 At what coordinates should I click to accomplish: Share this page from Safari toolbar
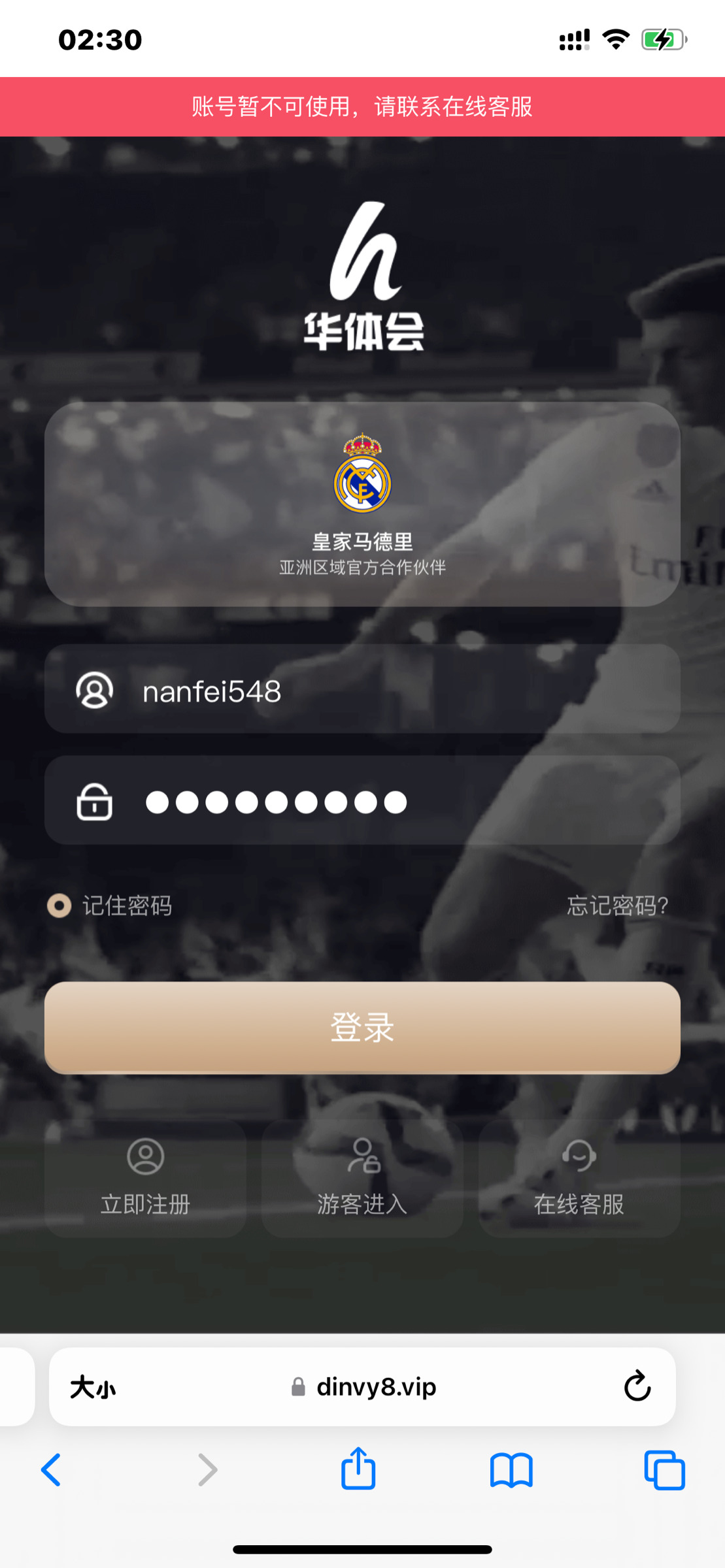click(x=358, y=1470)
